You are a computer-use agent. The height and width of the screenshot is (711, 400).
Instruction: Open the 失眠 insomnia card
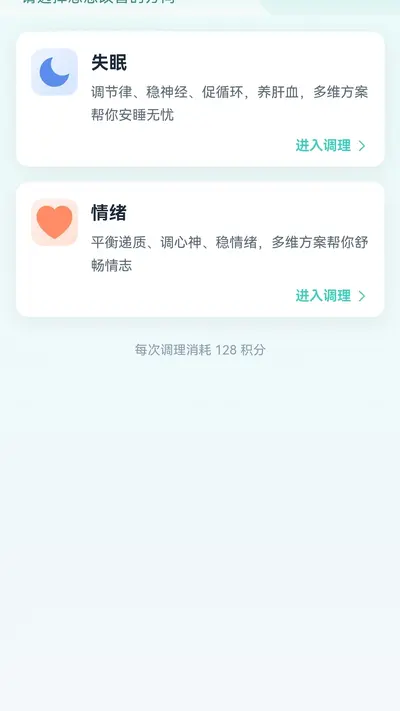200,99
